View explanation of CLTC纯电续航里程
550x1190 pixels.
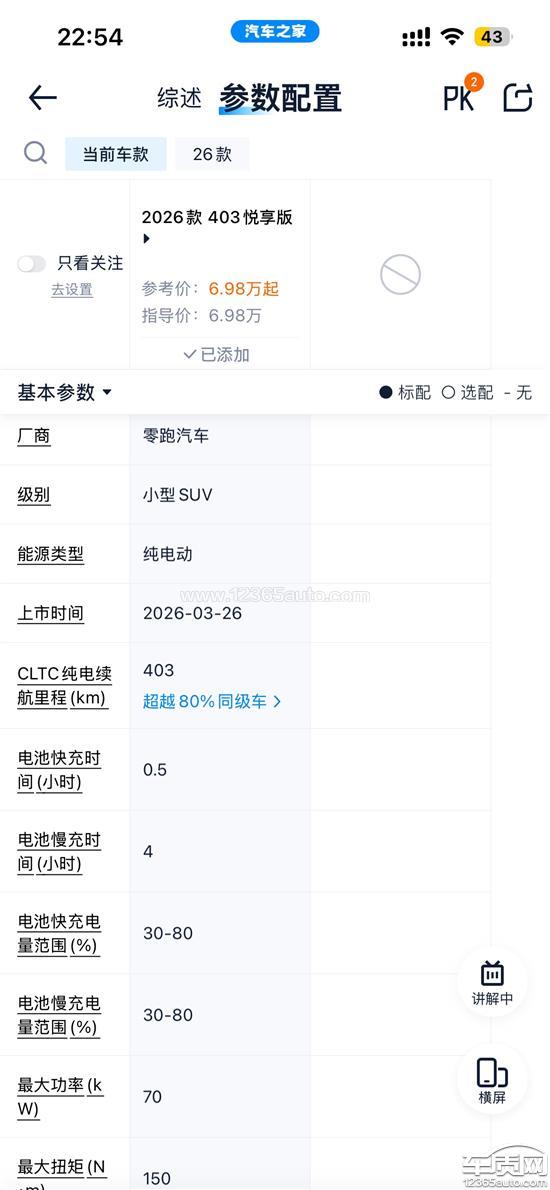click(64, 685)
